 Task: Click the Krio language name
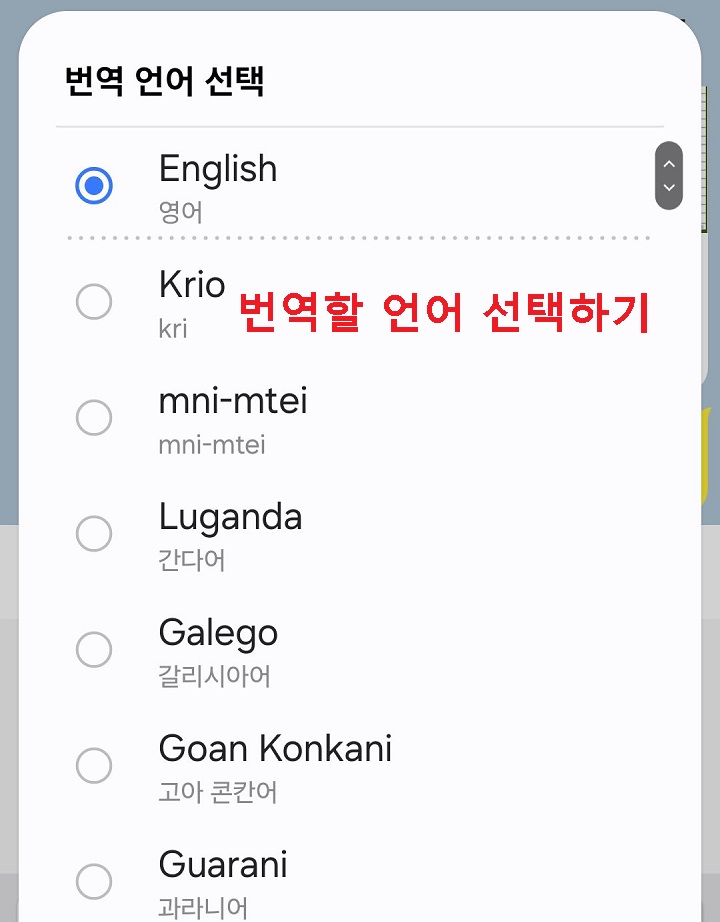pyautogui.click(x=191, y=285)
